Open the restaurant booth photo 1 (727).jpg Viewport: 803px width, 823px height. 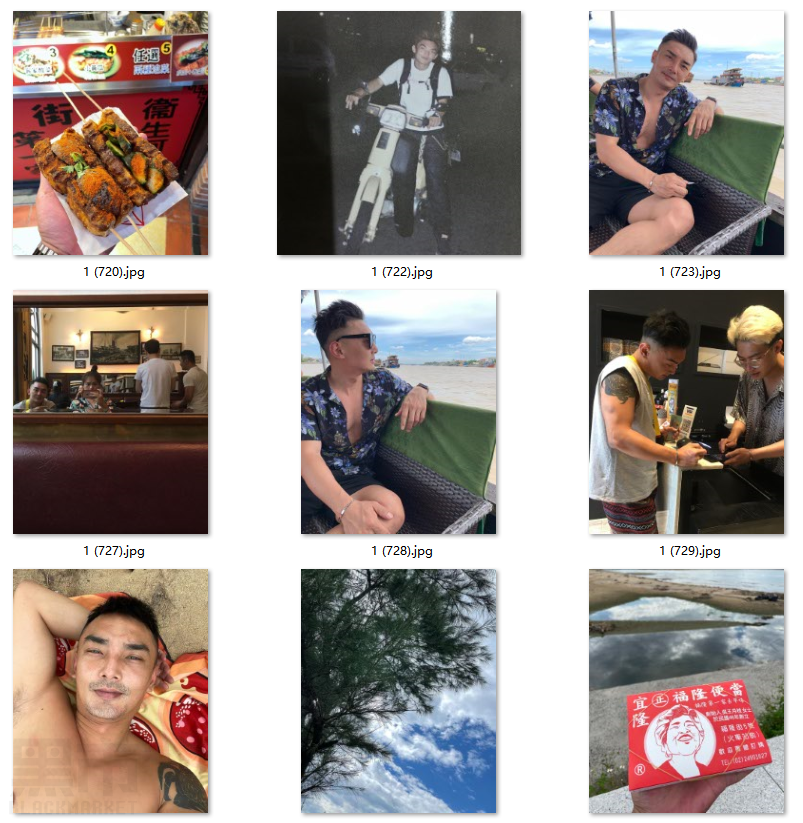pyautogui.click(x=110, y=412)
